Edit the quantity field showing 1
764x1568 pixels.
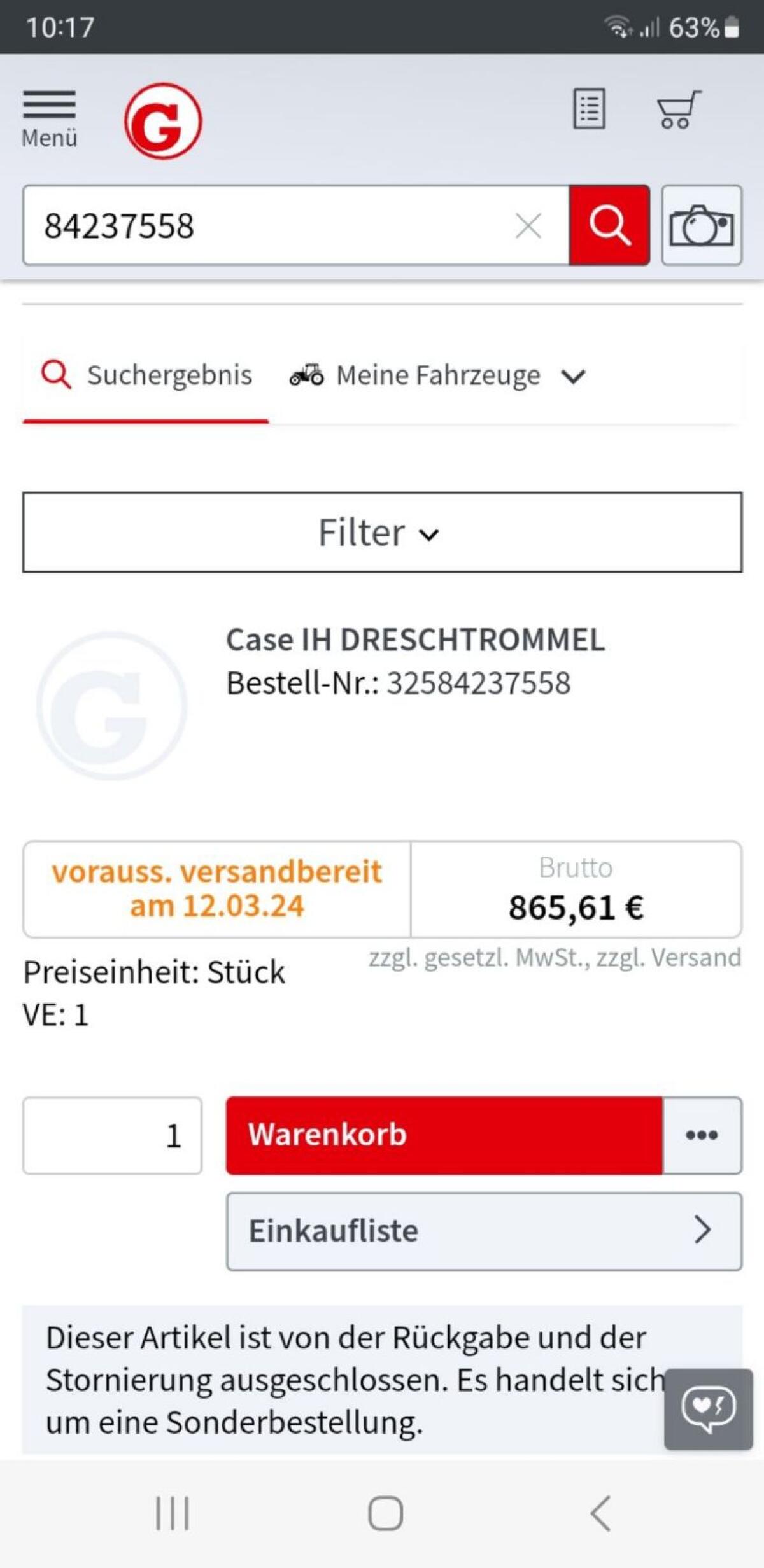pyautogui.click(x=113, y=1135)
